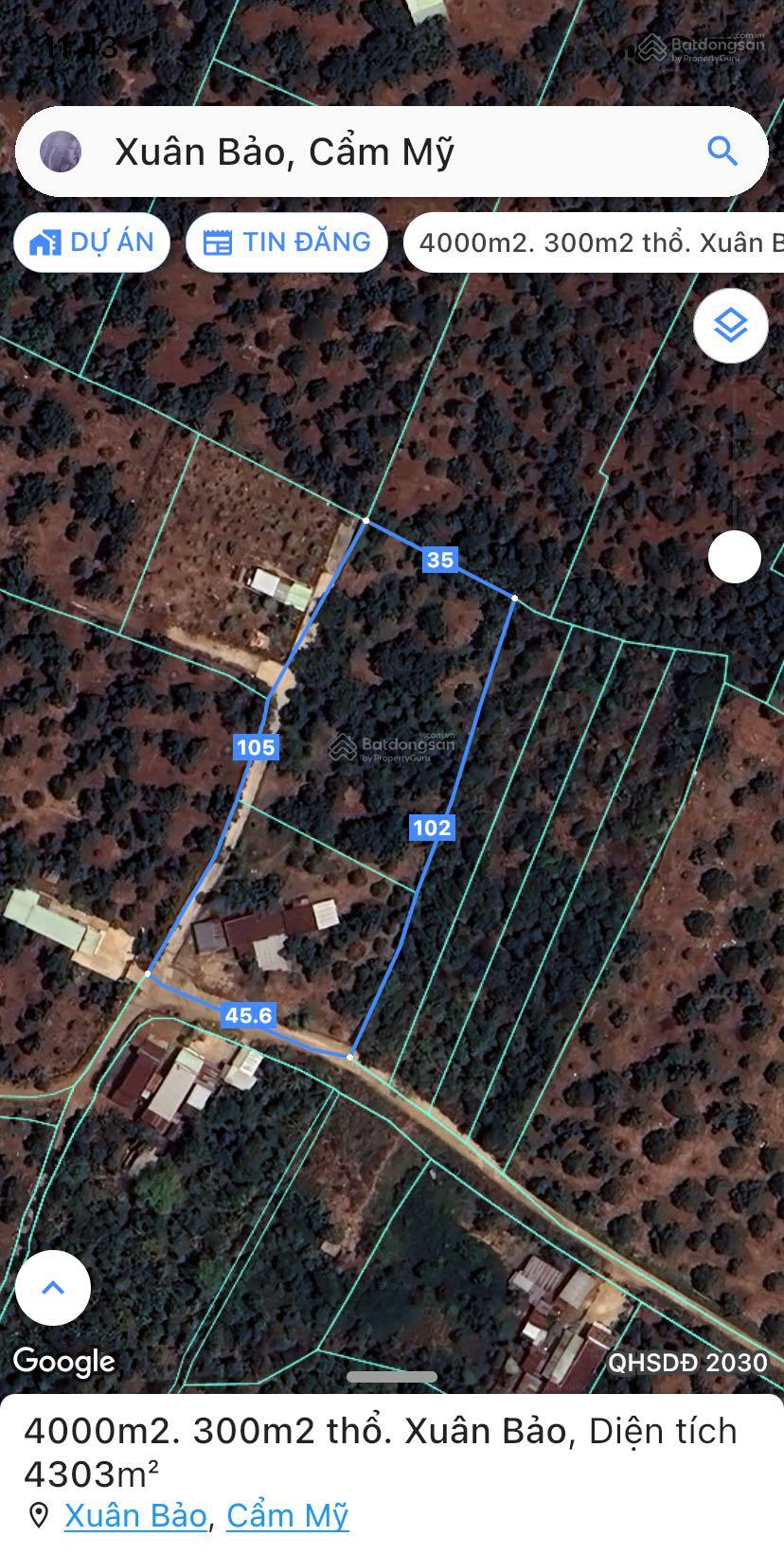Select the TIN ĐĂNG chip
Screen dimensions: 784x1554
click(287, 242)
